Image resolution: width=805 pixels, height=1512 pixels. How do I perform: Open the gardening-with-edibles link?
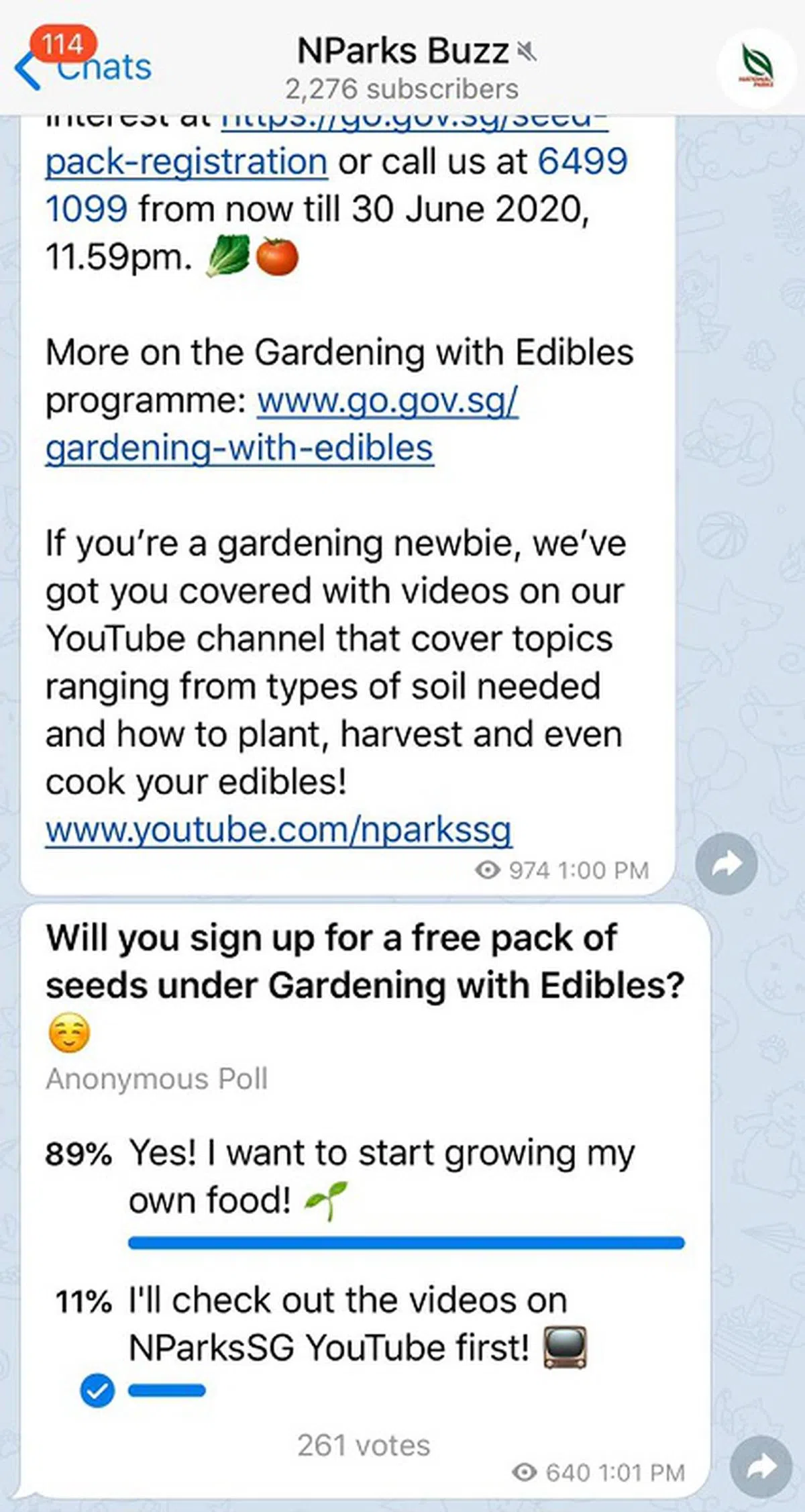click(x=239, y=448)
